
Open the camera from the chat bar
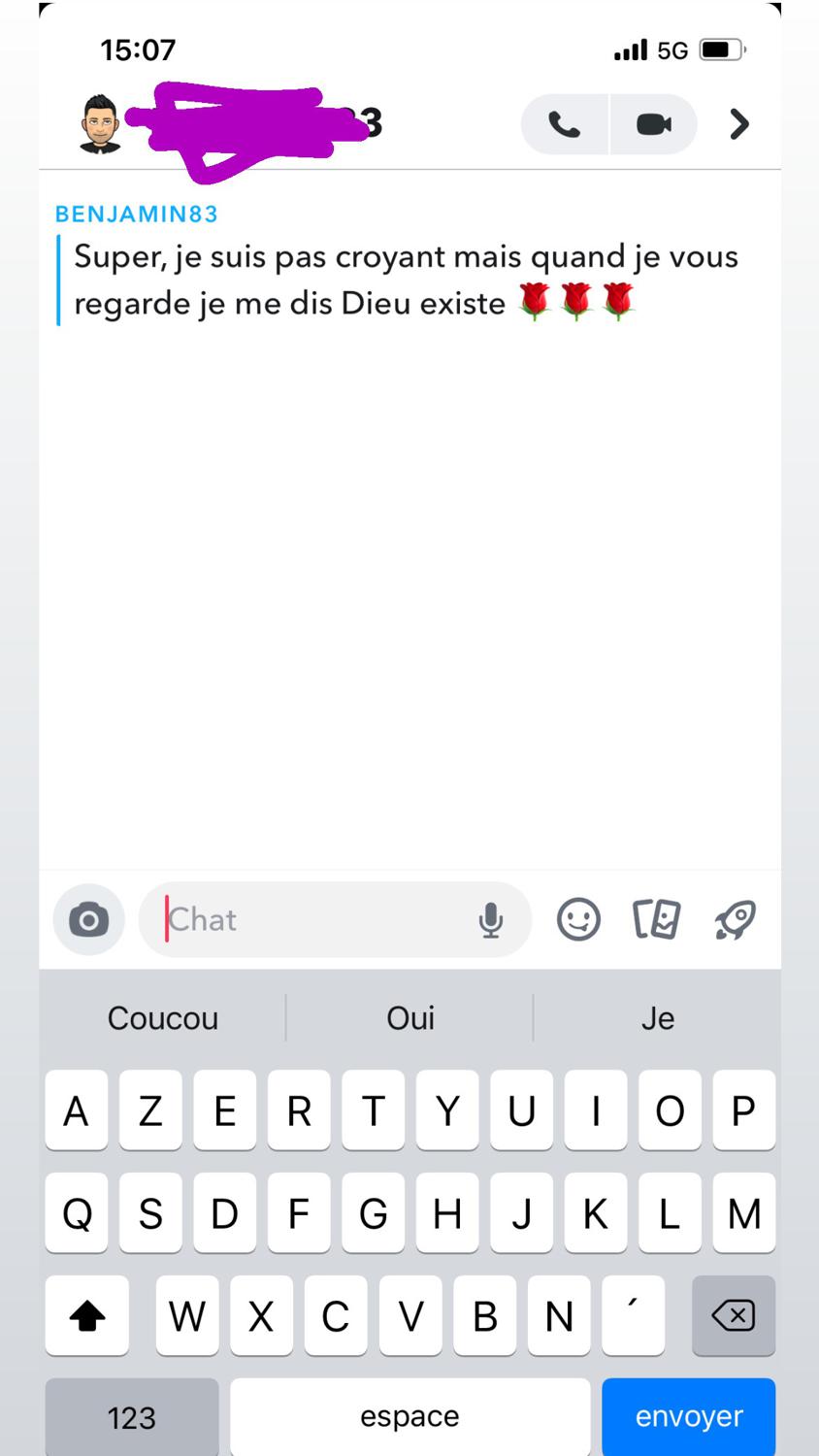(x=88, y=919)
